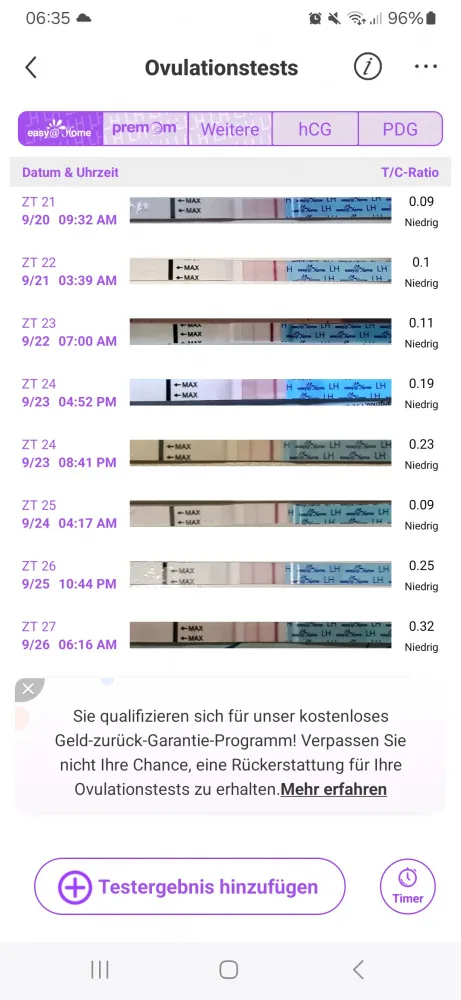This screenshot has height=1000, width=461.
Task: Open the ZT 27 test from 9/26
Action: tap(230, 635)
